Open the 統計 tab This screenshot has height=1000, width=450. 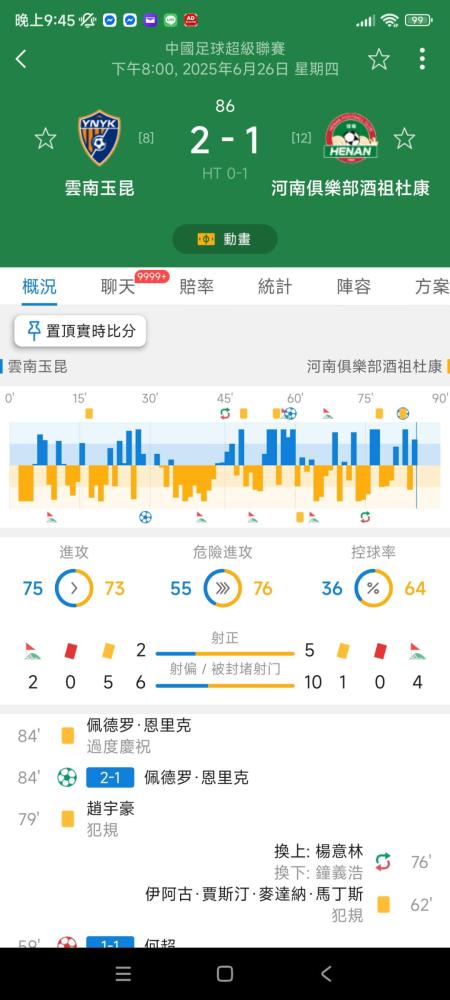(x=275, y=287)
